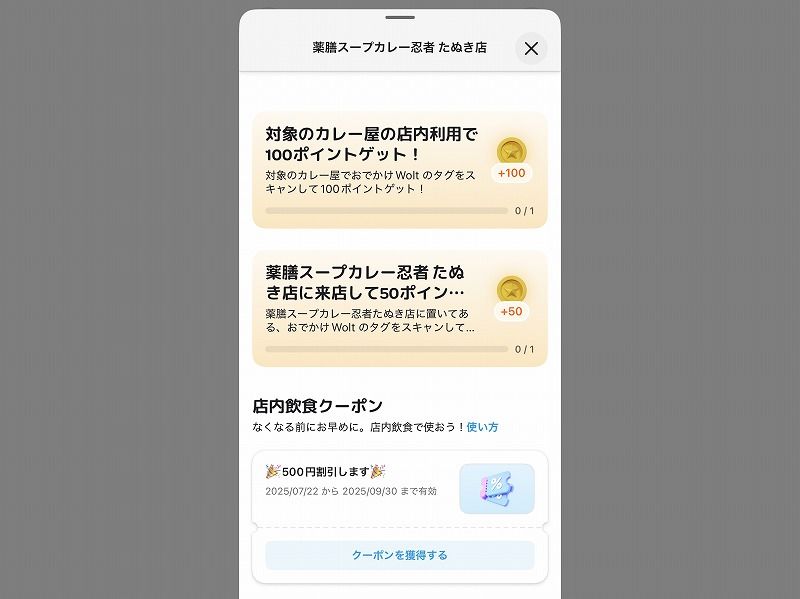Tap クーポンを獲得する button

coord(399,555)
